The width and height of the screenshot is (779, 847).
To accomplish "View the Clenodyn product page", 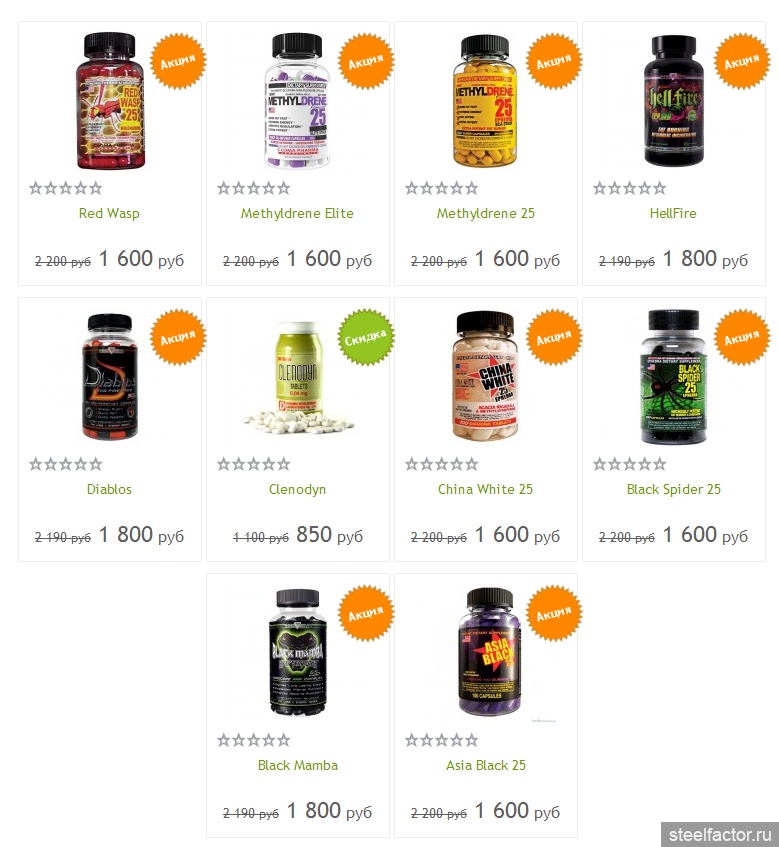I will [x=297, y=489].
